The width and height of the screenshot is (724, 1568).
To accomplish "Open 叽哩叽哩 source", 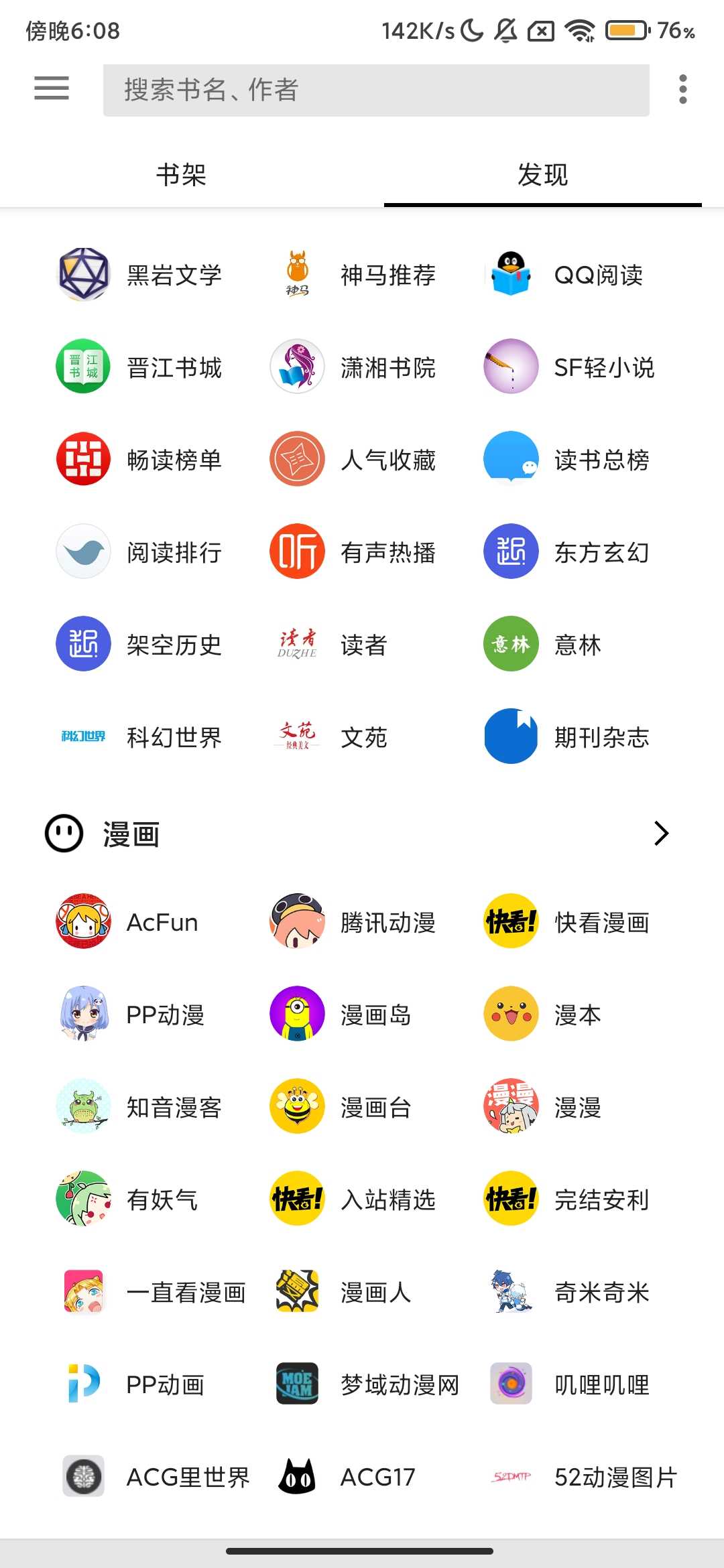I will coord(568,1384).
